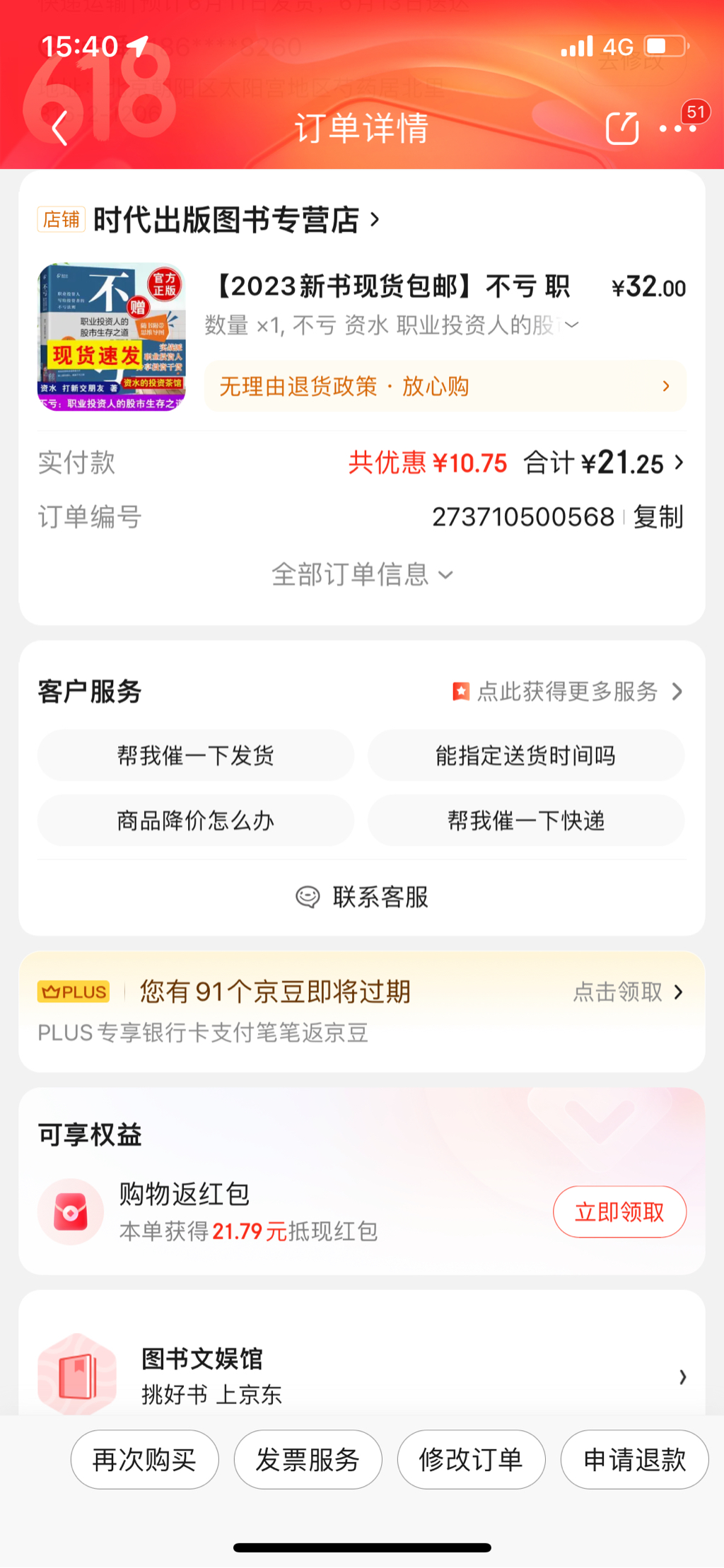724x1568 pixels.
Task: Go back from the order details page
Action: click(60, 128)
